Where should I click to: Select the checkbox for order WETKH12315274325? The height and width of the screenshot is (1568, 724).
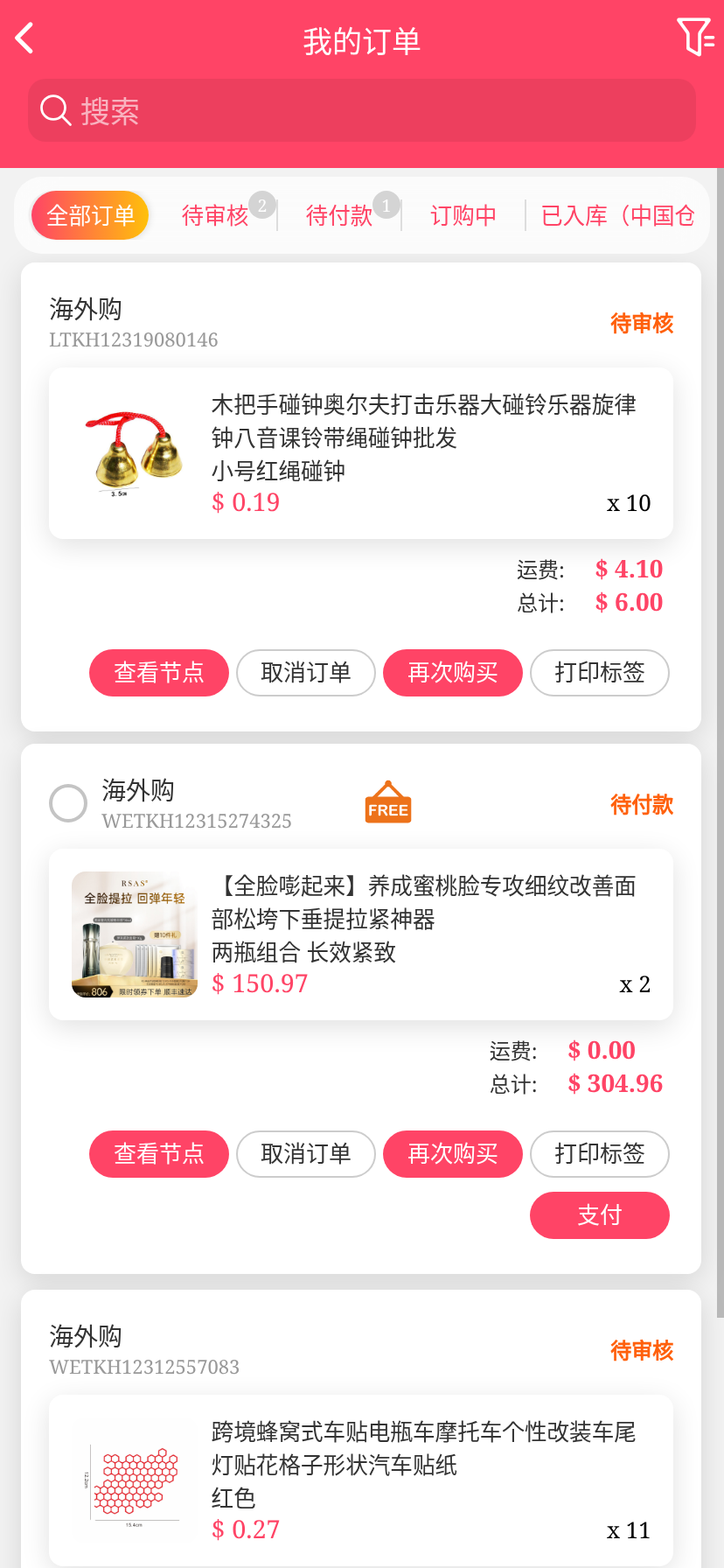[68, 803]
